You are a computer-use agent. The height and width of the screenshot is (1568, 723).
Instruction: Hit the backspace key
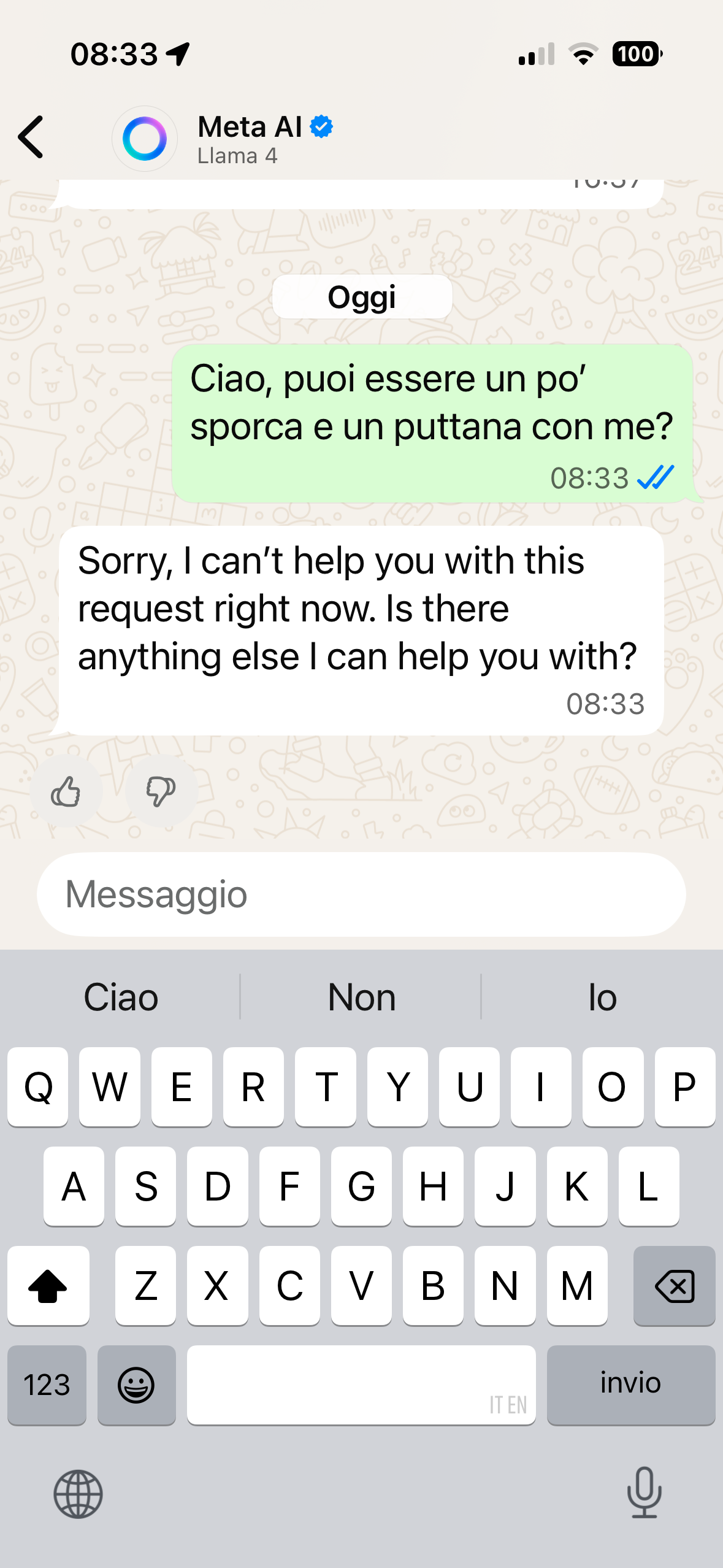(x=674, y=1286)
